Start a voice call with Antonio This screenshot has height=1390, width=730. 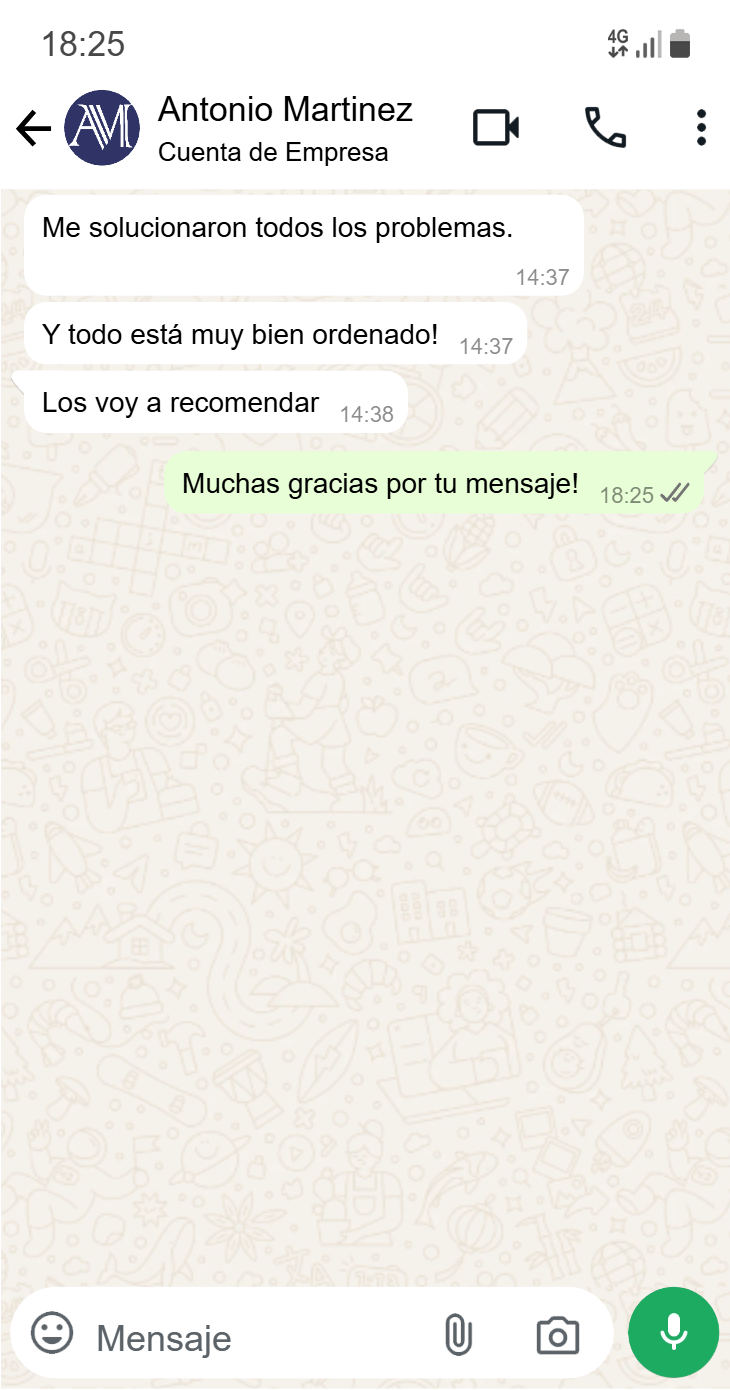605,128
